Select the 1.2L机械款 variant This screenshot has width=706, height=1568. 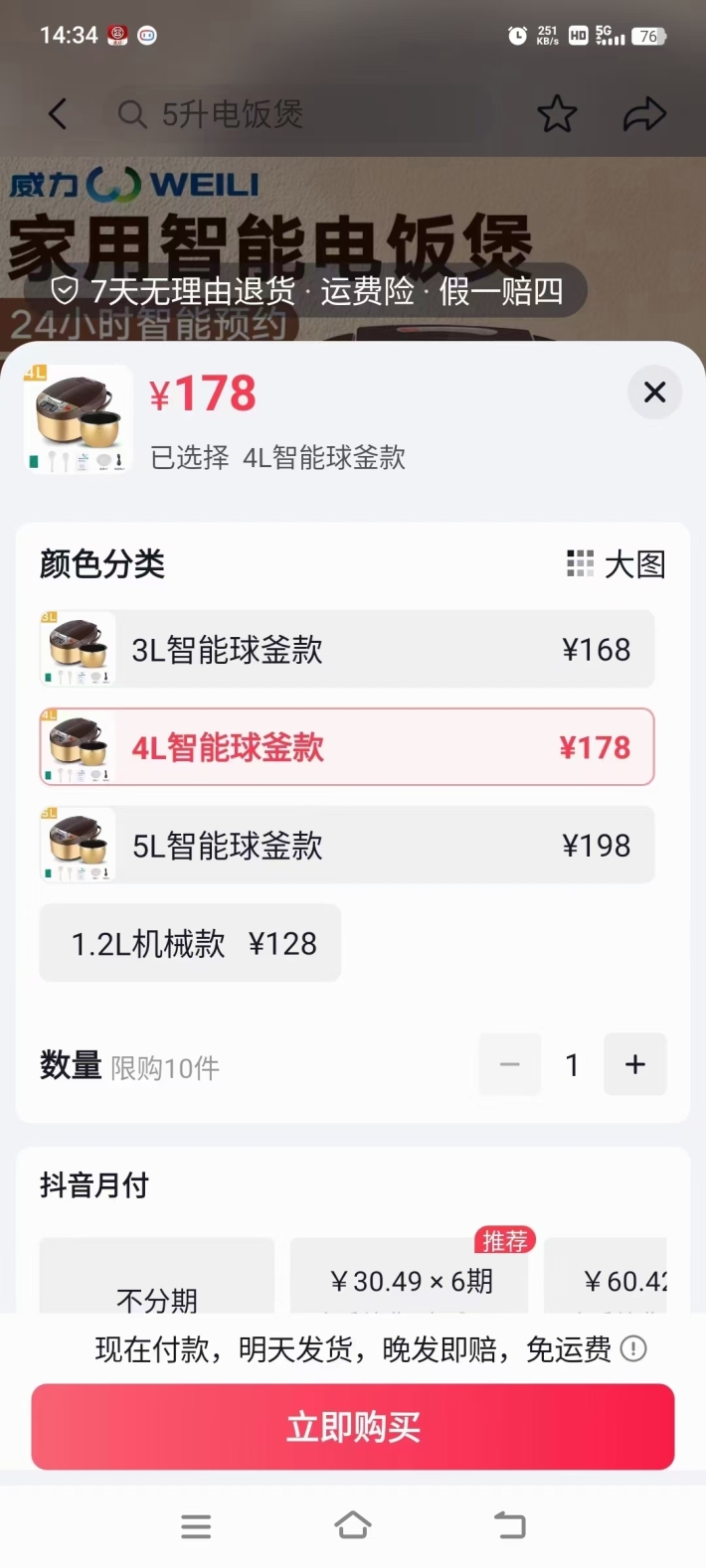pyautogui.click(x=190, y=943)
